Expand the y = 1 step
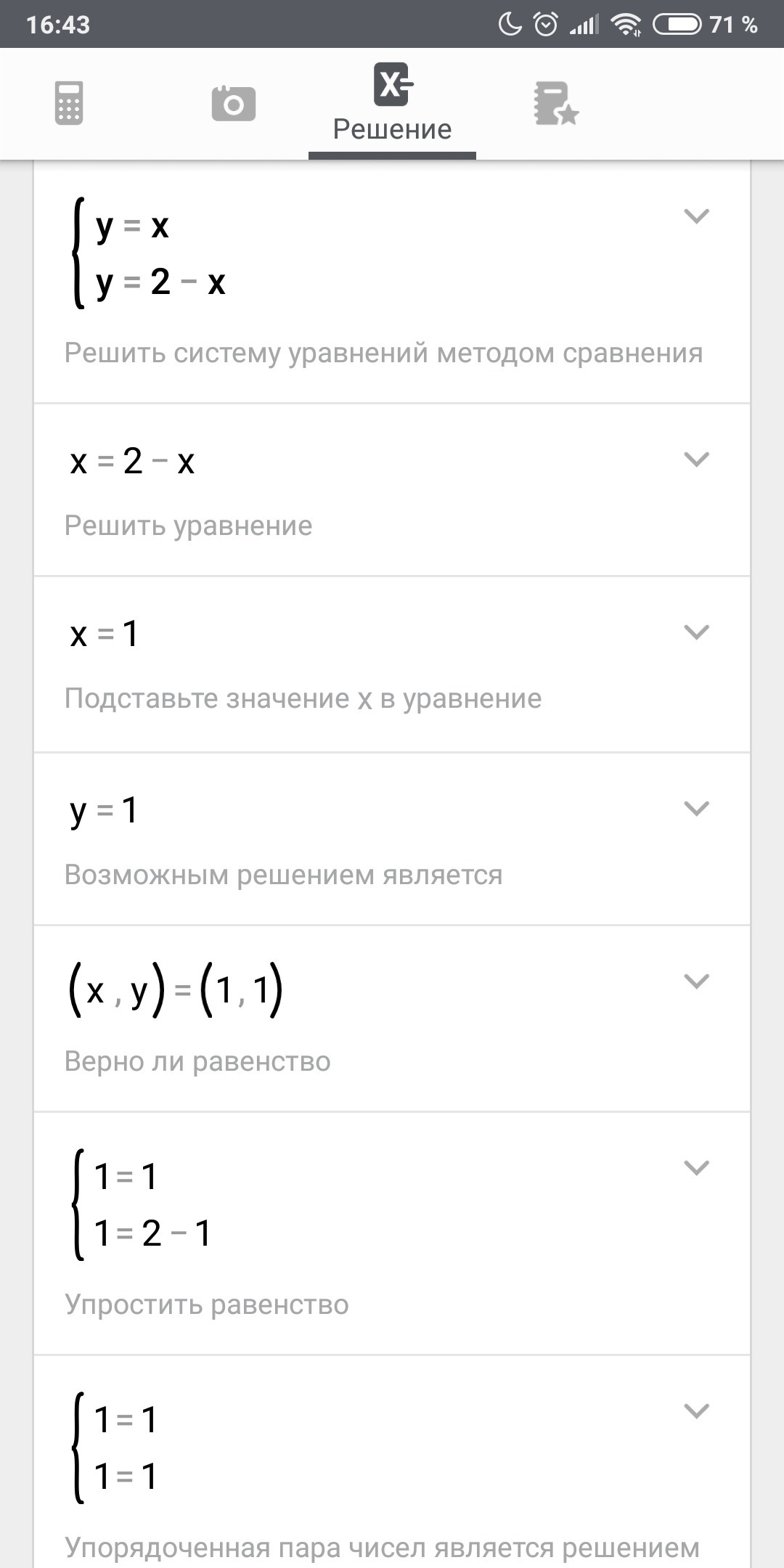Image resolution: width=784 pixels, height=1568 pixels. pos(696,809)
